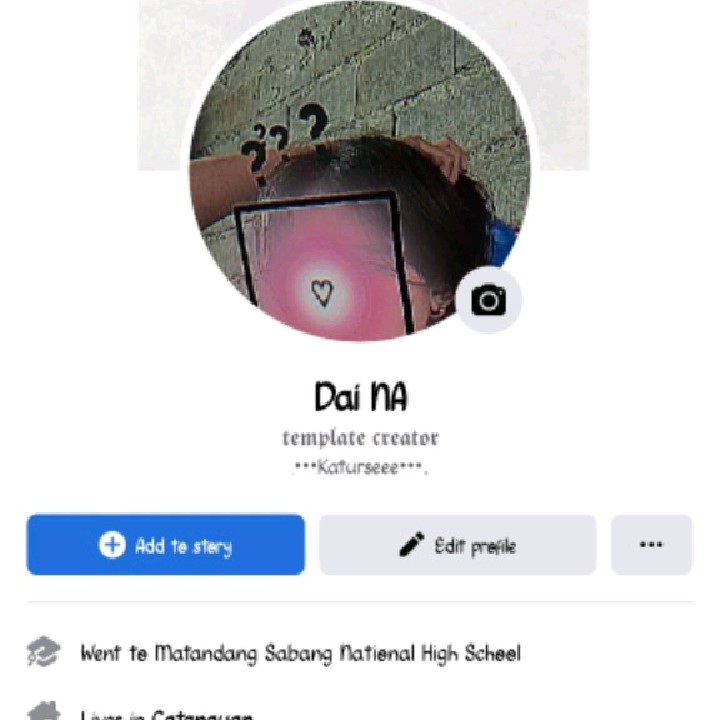
Task: Tap the camera icon on the profile picture
Action: pyautogui.click(x=488, y=300)
